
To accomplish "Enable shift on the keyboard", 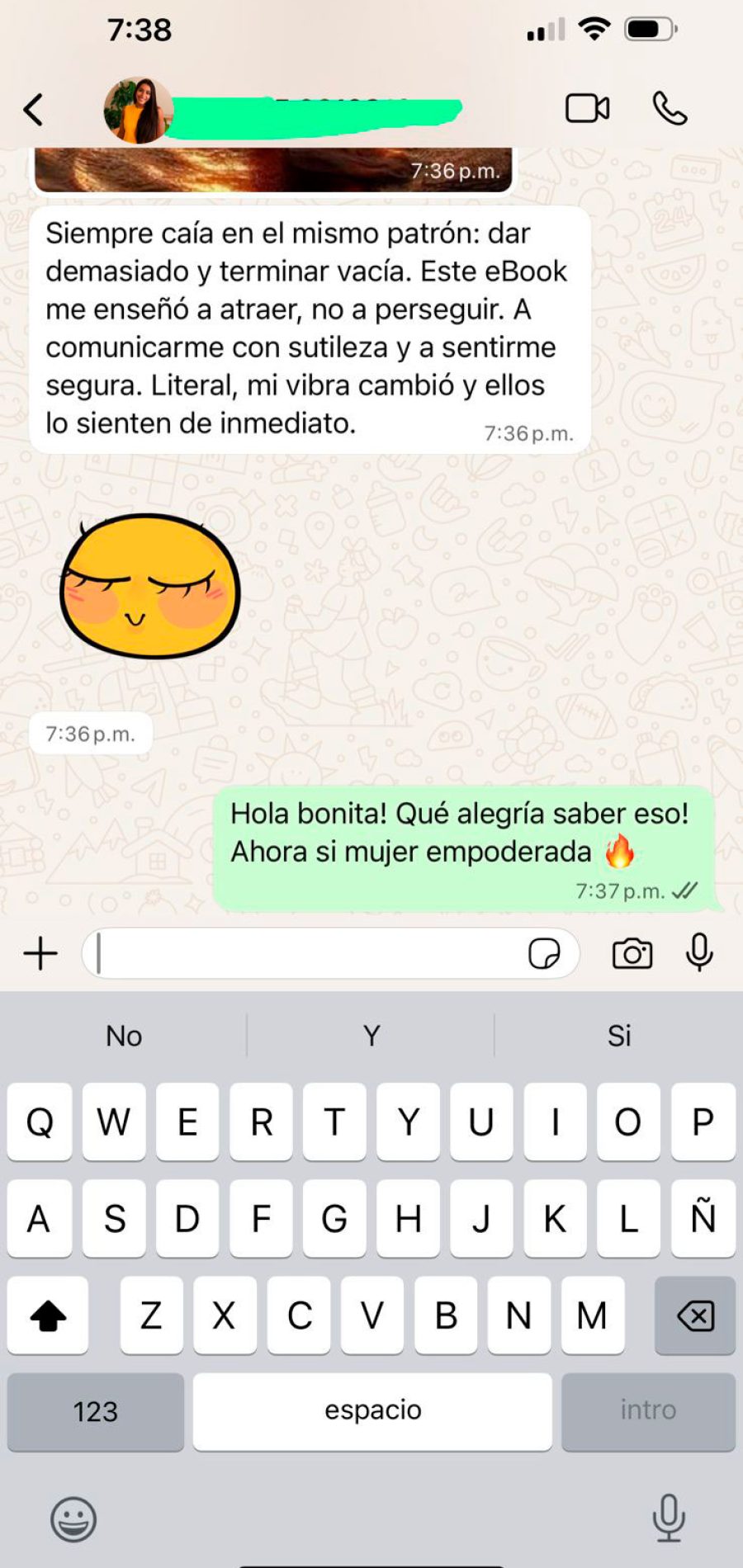I will 48,1315.
